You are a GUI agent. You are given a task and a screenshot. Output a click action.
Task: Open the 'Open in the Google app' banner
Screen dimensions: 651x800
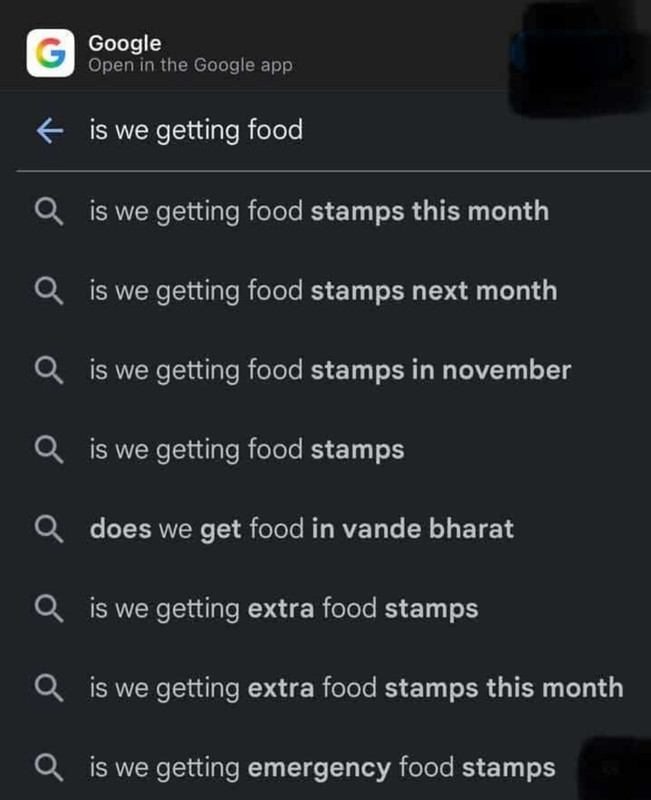coord(190,55)
